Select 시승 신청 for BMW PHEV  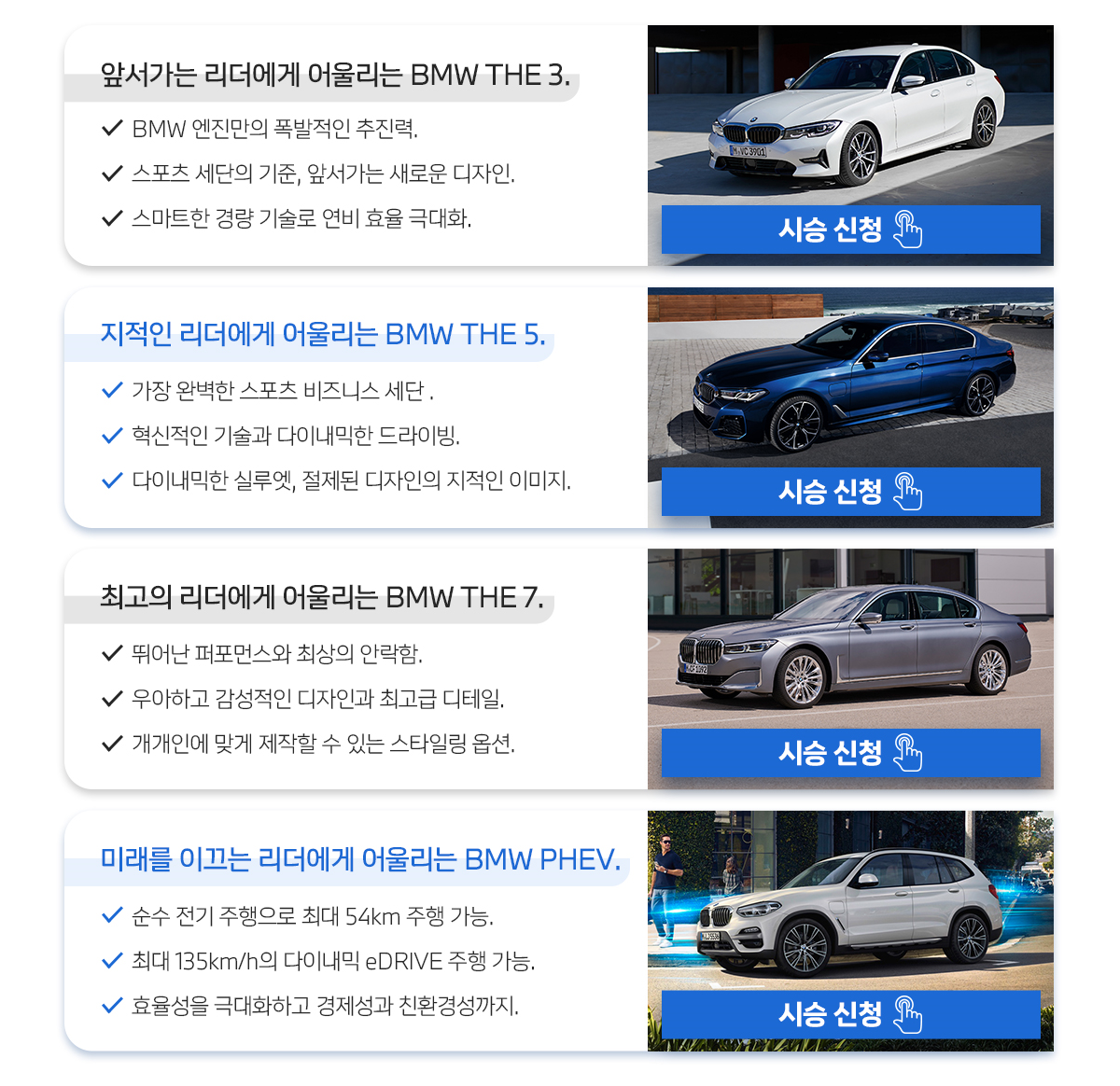tap(850, 1014)
